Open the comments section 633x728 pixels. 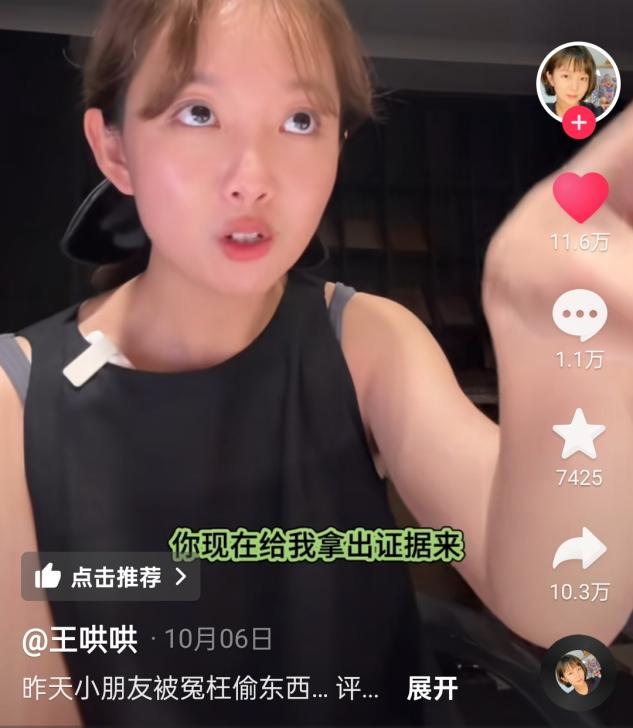pyautogui.click(x=580, y=317)
